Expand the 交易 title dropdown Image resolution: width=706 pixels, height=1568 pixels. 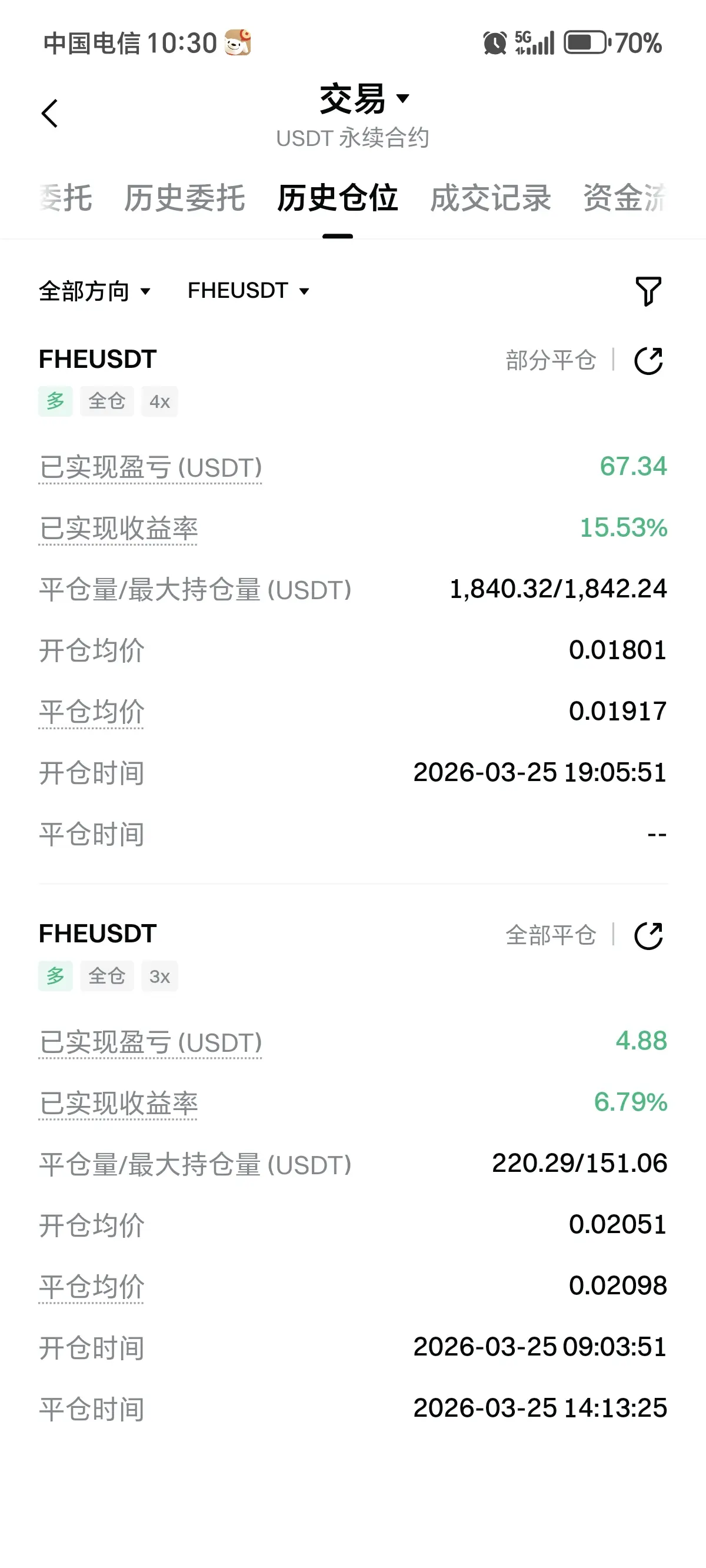[x=365, y=99]
